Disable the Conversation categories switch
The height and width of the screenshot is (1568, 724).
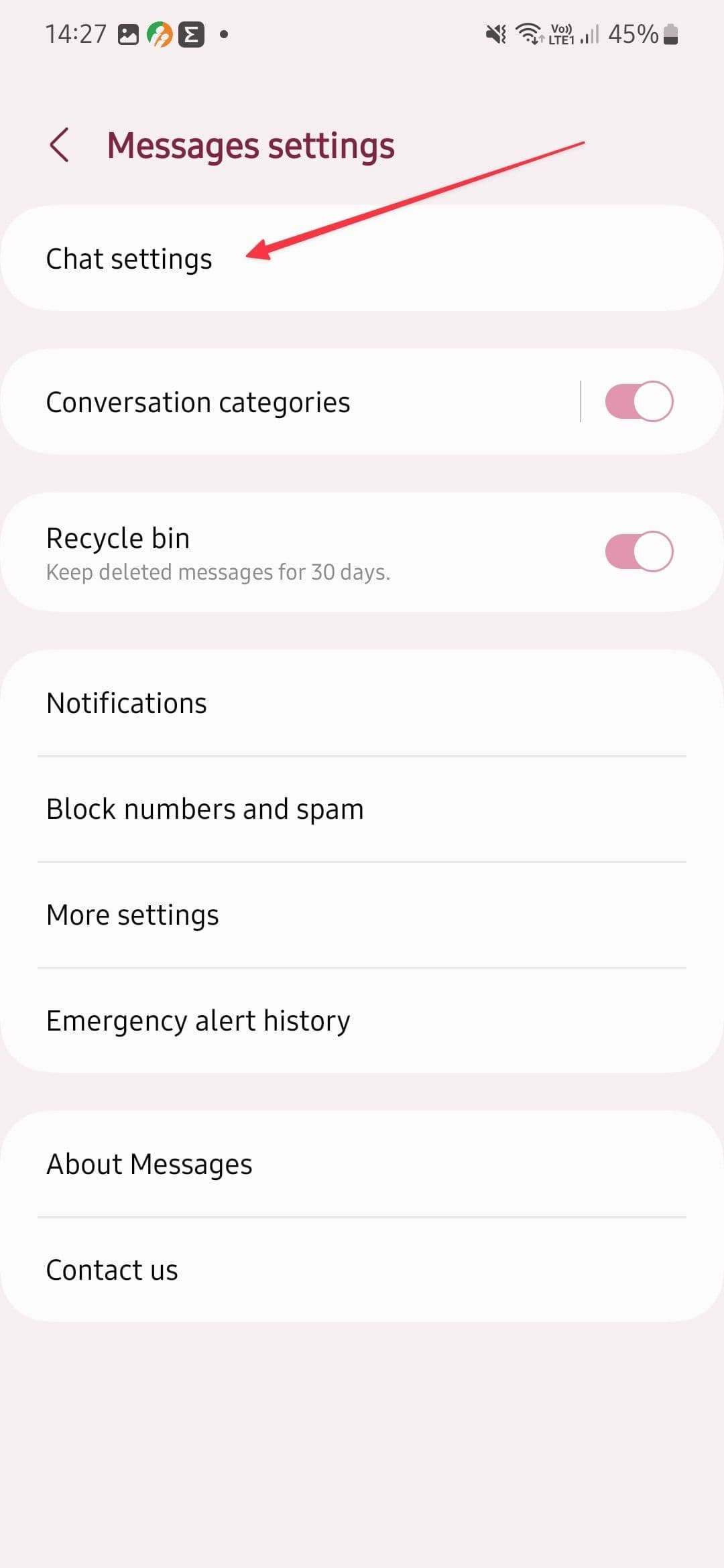tap(639, 401)
